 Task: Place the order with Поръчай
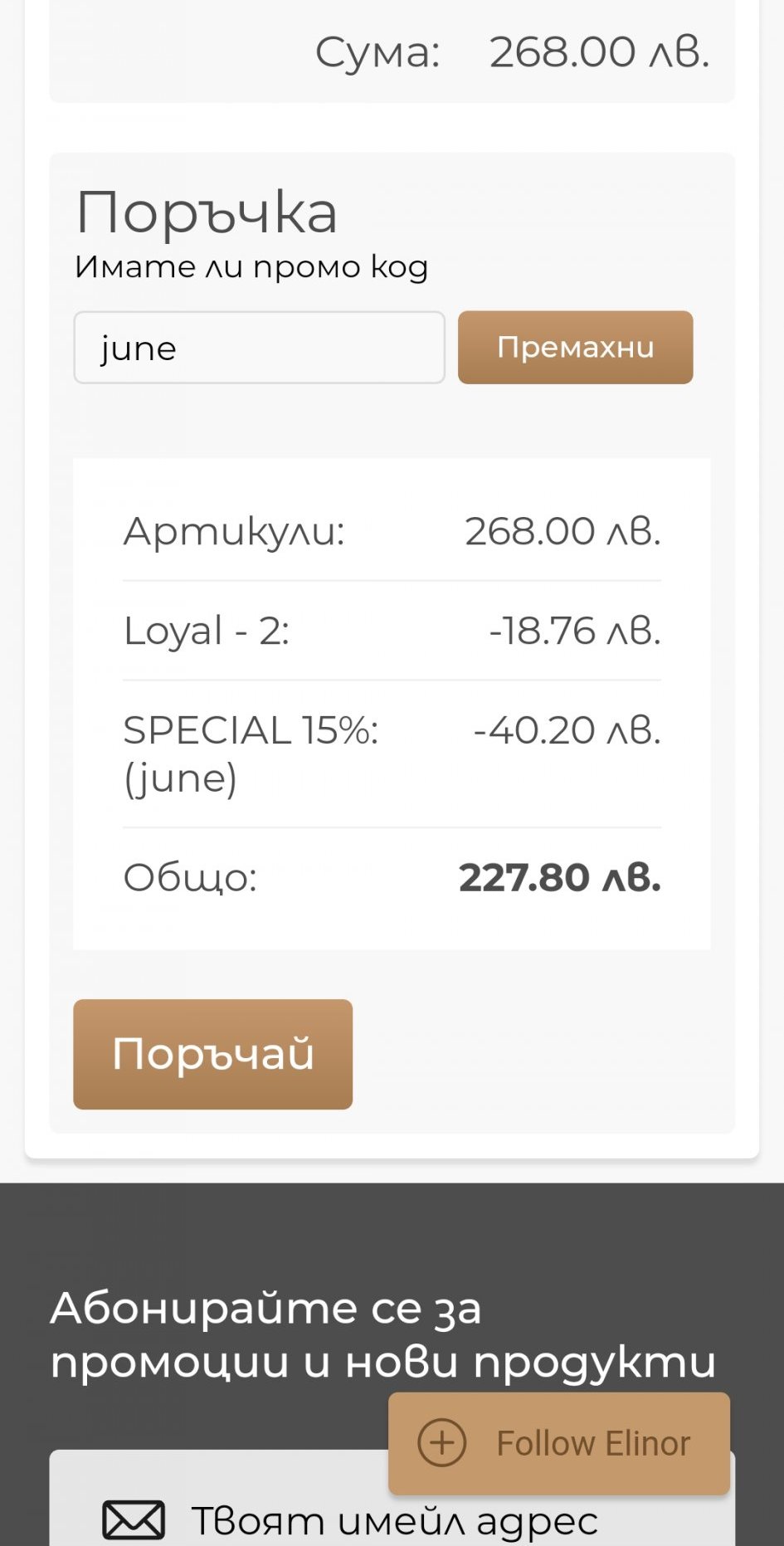(212, 1054)
